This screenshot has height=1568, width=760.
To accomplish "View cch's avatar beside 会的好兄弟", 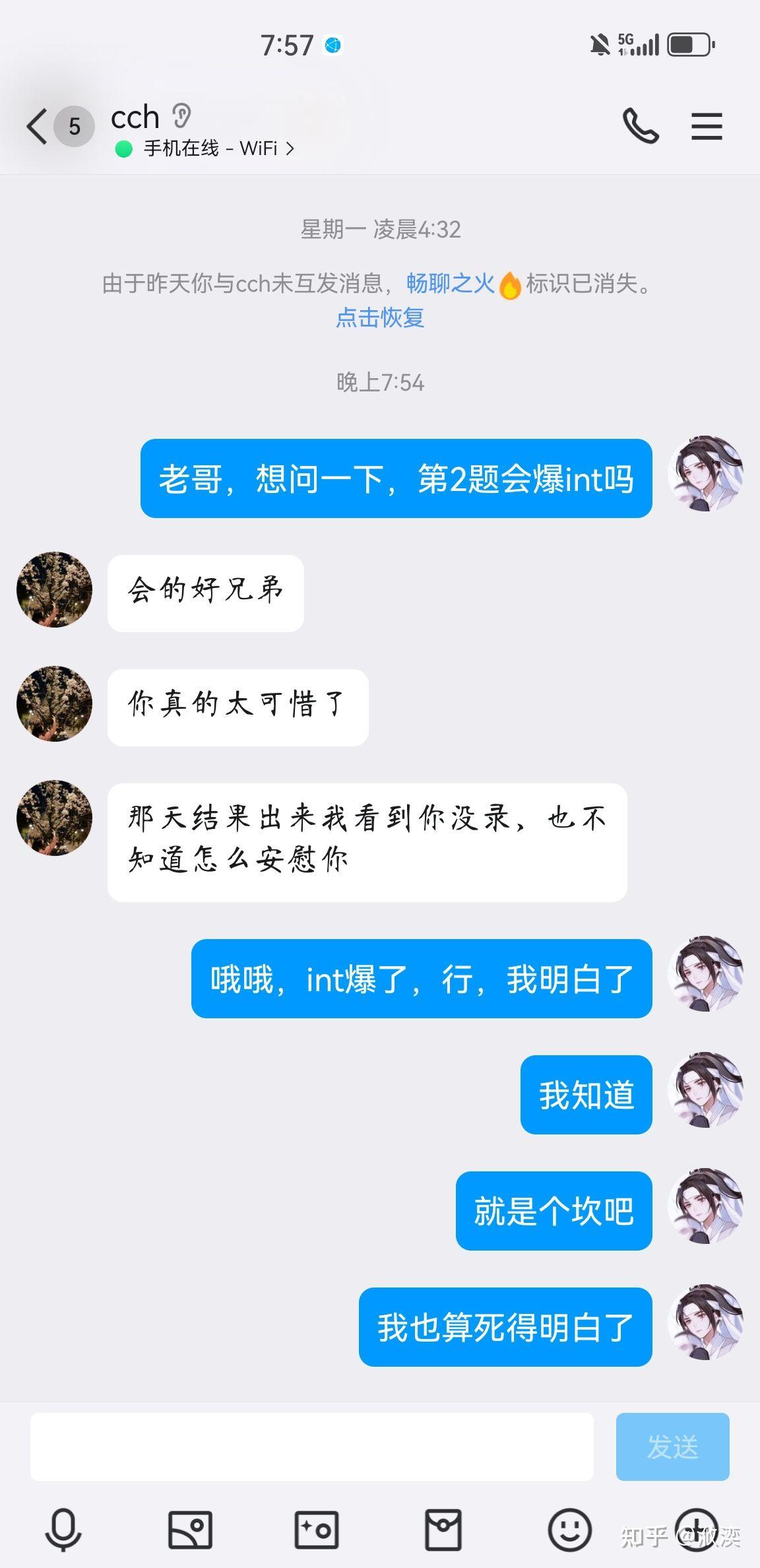I will pos(54,589).
